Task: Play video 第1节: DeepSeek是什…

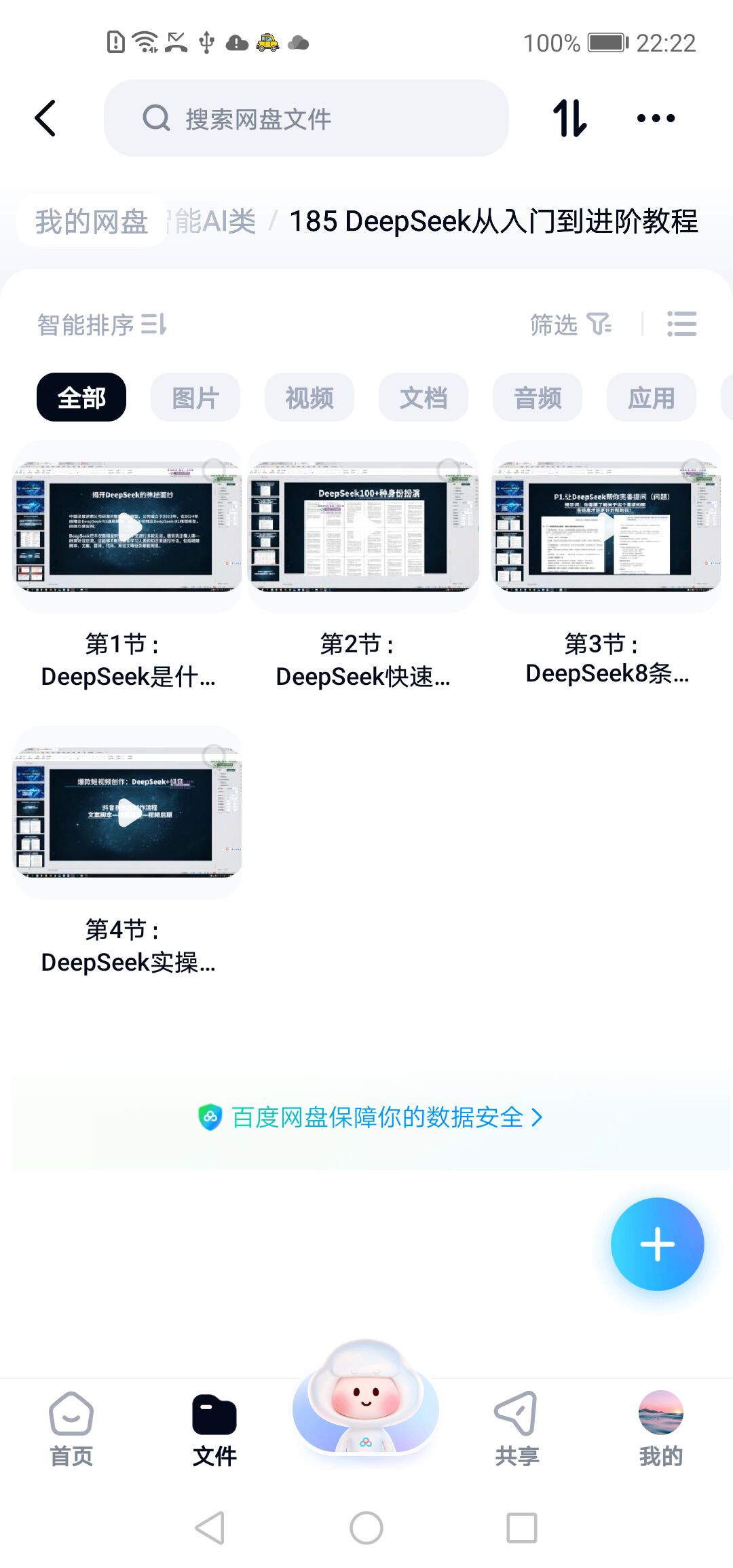Action: pyautogui.click(x=128, y=527)
